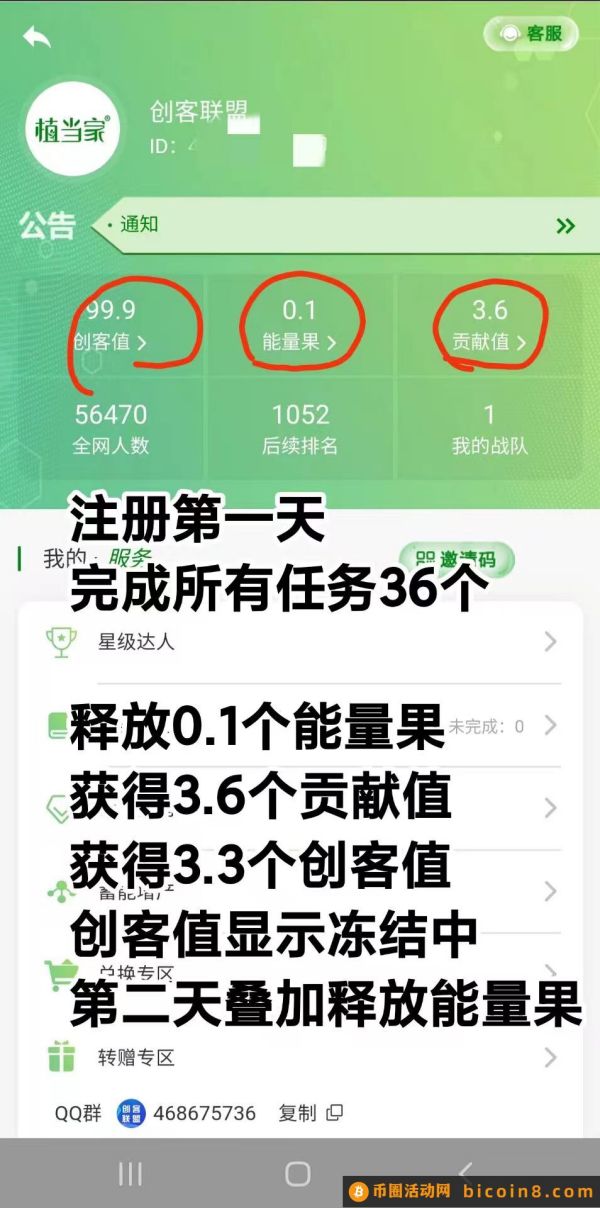View 创客值 details
Screen dimensions: 600x1208
tap(110, 341)
